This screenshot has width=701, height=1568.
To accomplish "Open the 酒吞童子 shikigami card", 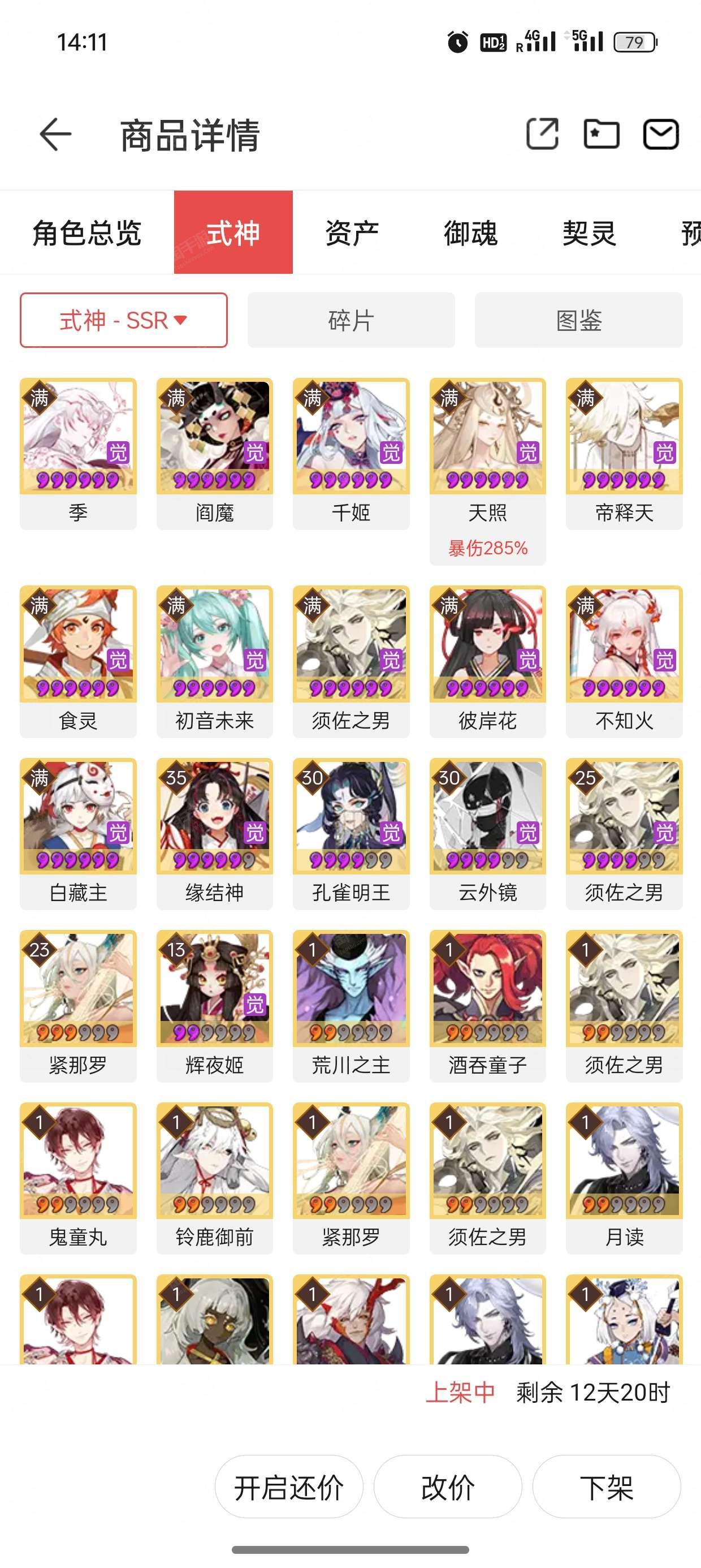I will (x=487, y=1006).
